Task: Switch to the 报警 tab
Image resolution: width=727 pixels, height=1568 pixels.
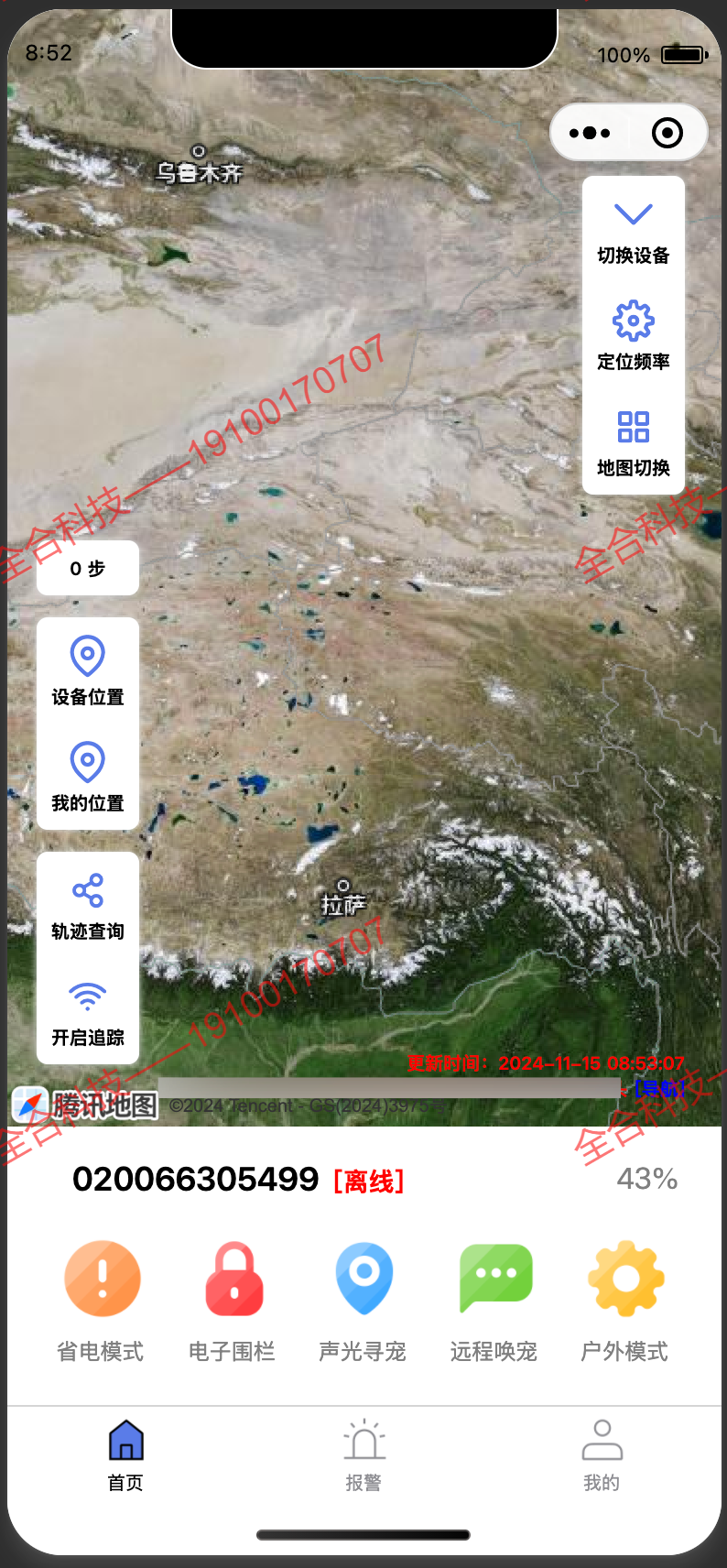Action: (363, 1456)
